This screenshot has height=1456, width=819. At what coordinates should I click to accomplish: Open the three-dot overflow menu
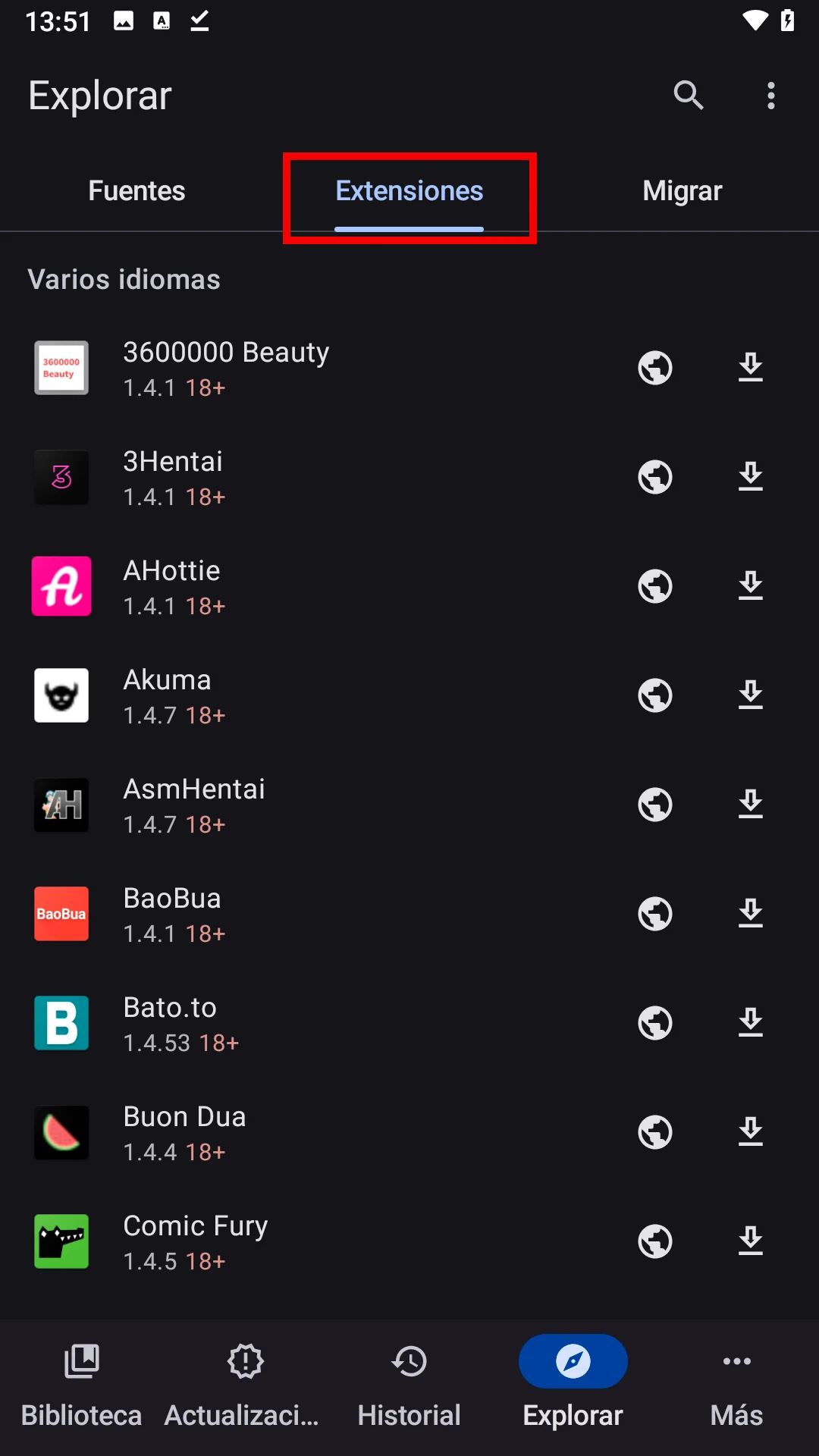click(770, 96)
